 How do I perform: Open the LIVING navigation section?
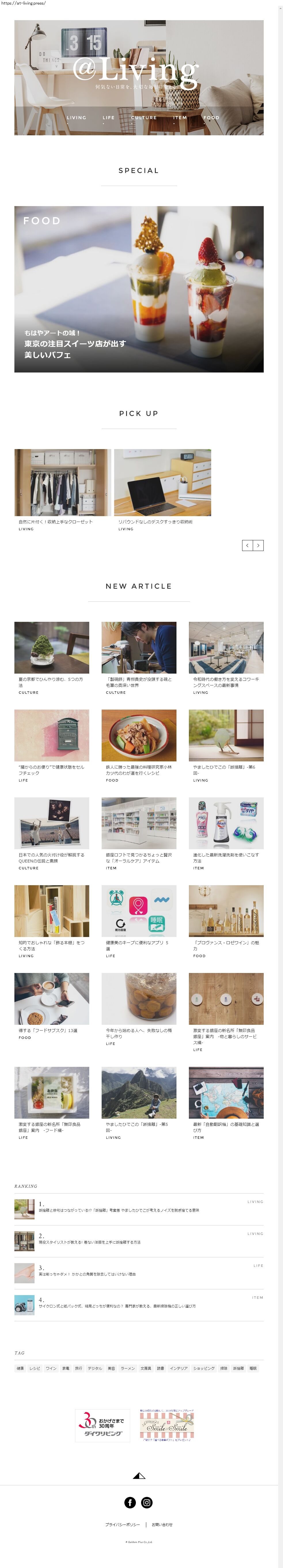point(76,117)
